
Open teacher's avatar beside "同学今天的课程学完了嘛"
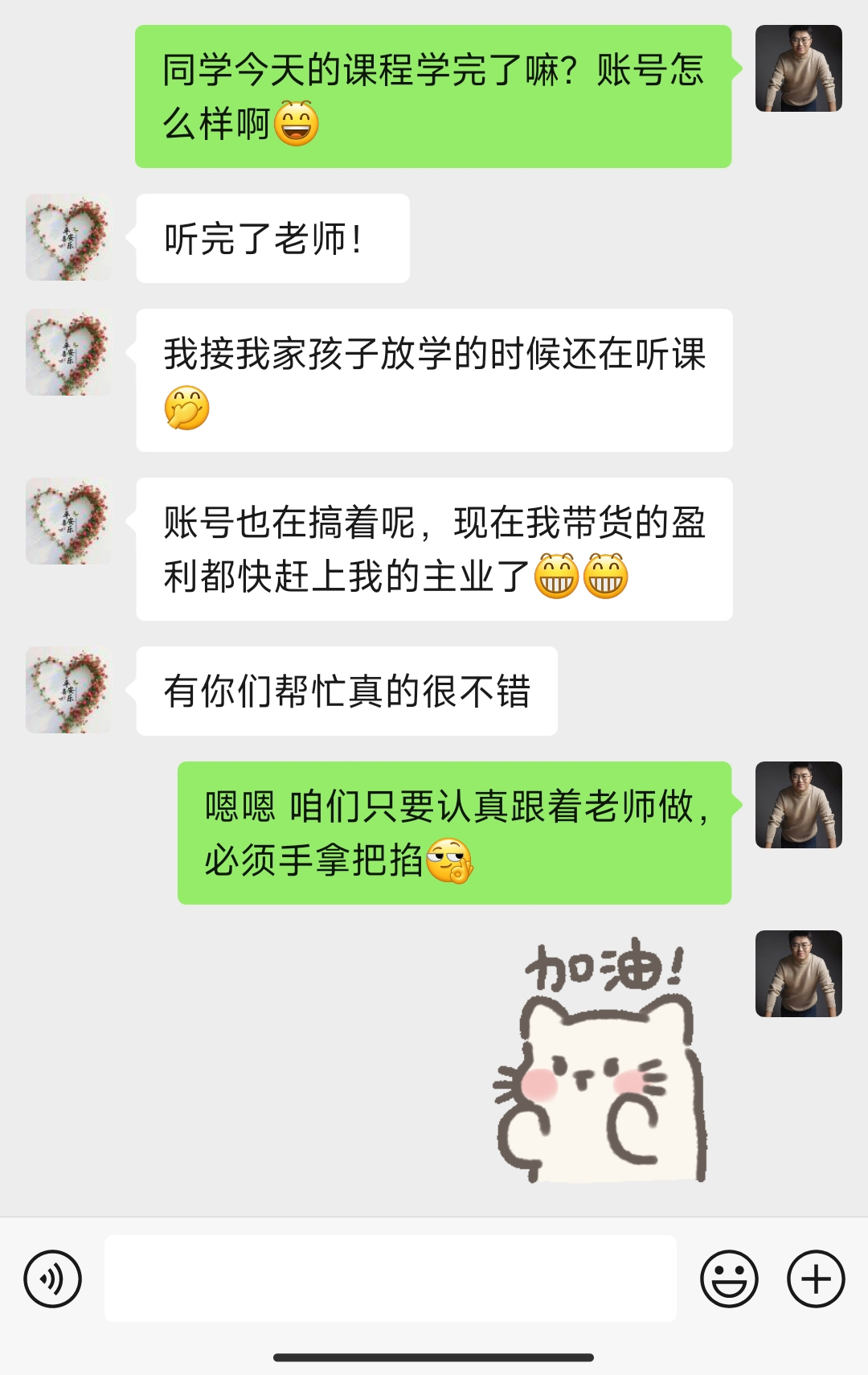pyautogui.click(x=798, y=68)
